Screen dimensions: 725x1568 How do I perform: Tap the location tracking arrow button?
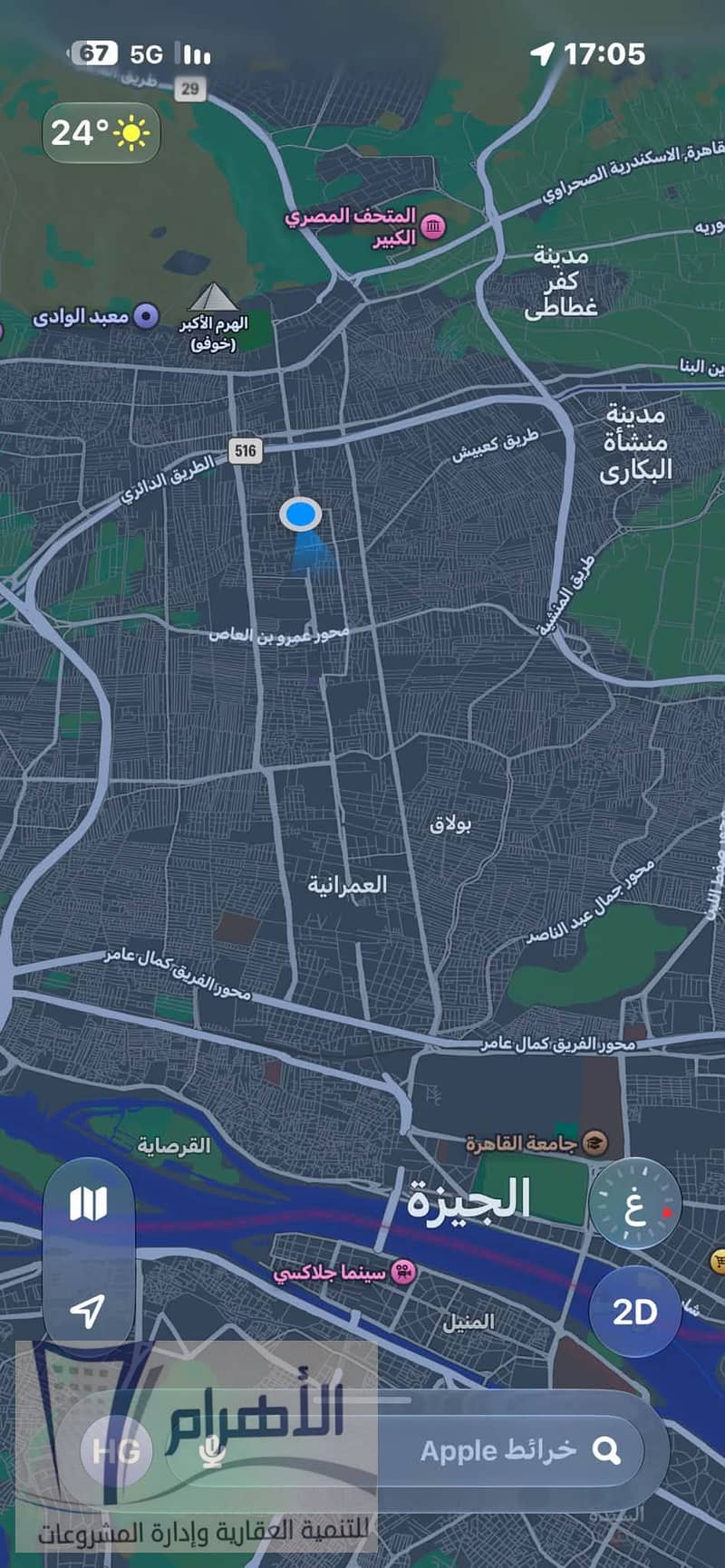tap(88, 1309)
